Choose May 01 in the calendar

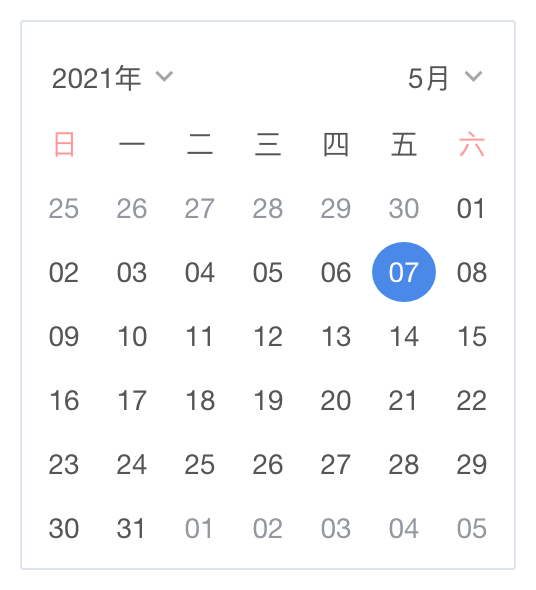coord(471,208)
